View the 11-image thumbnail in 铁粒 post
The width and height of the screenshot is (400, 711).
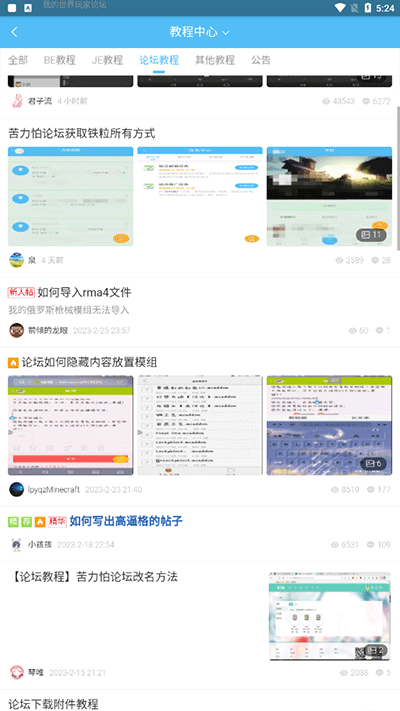click(329, 196)
